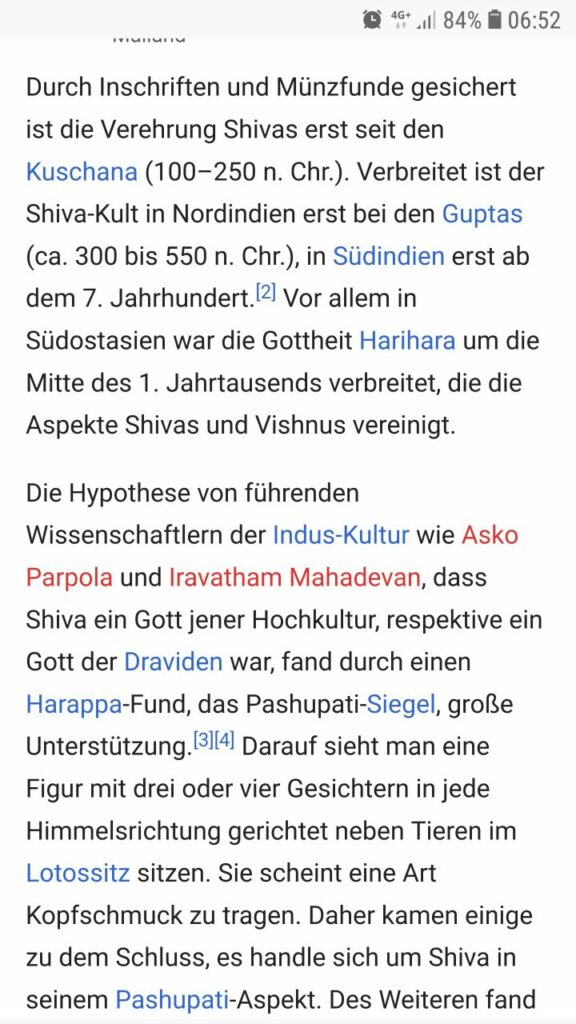The height and width of the screenshot is (1024, 576).
Task: Tap the red Asko Parpola link
Action: [490, 535]
